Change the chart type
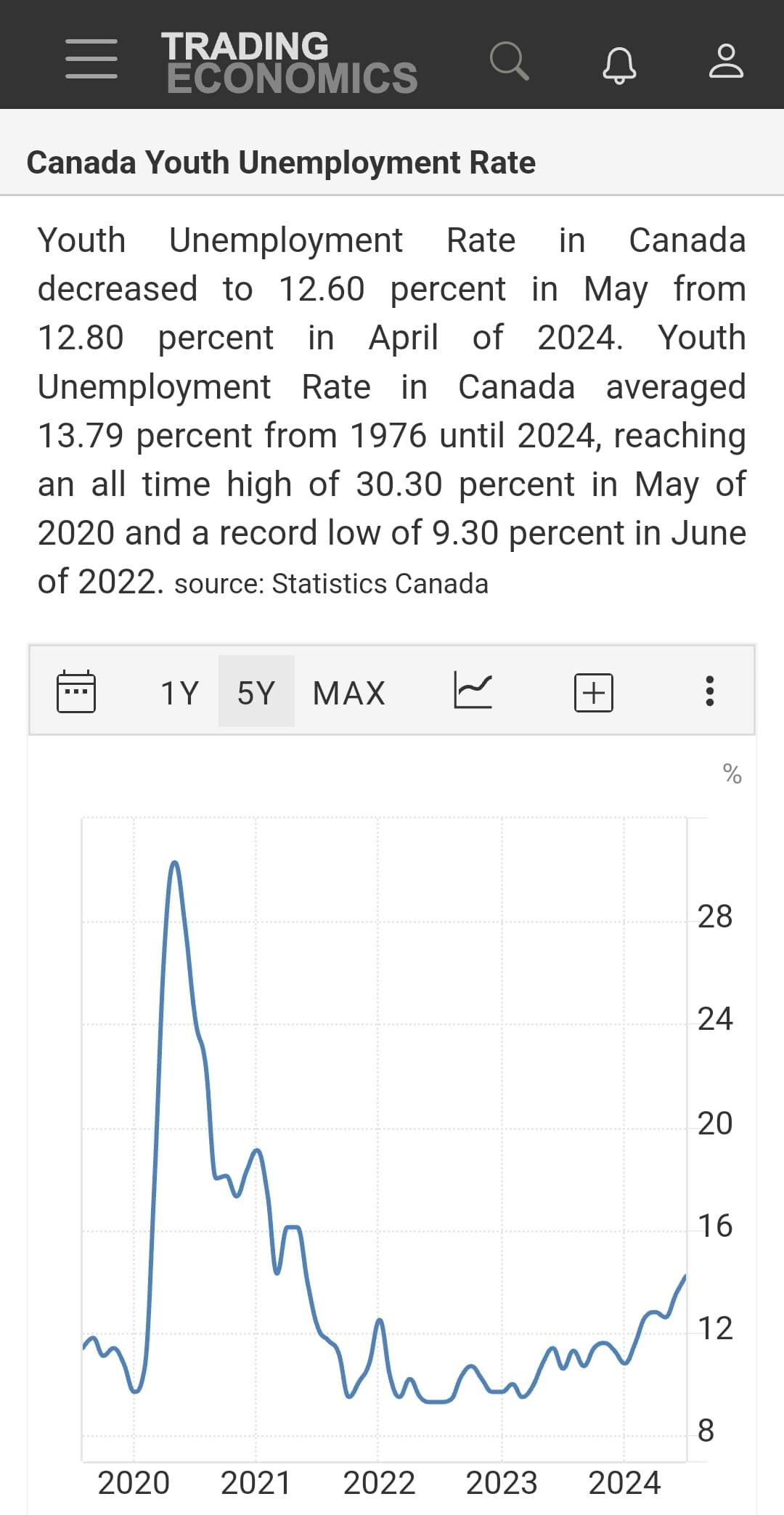This screenshot has width=784, height=1515. coord(473,690)
